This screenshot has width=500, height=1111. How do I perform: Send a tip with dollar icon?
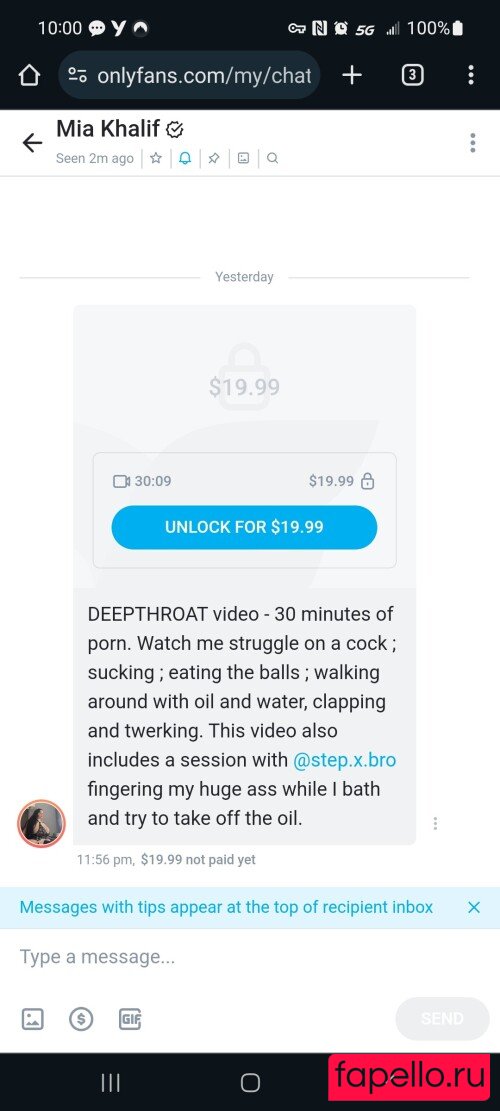pos(81,1019)
